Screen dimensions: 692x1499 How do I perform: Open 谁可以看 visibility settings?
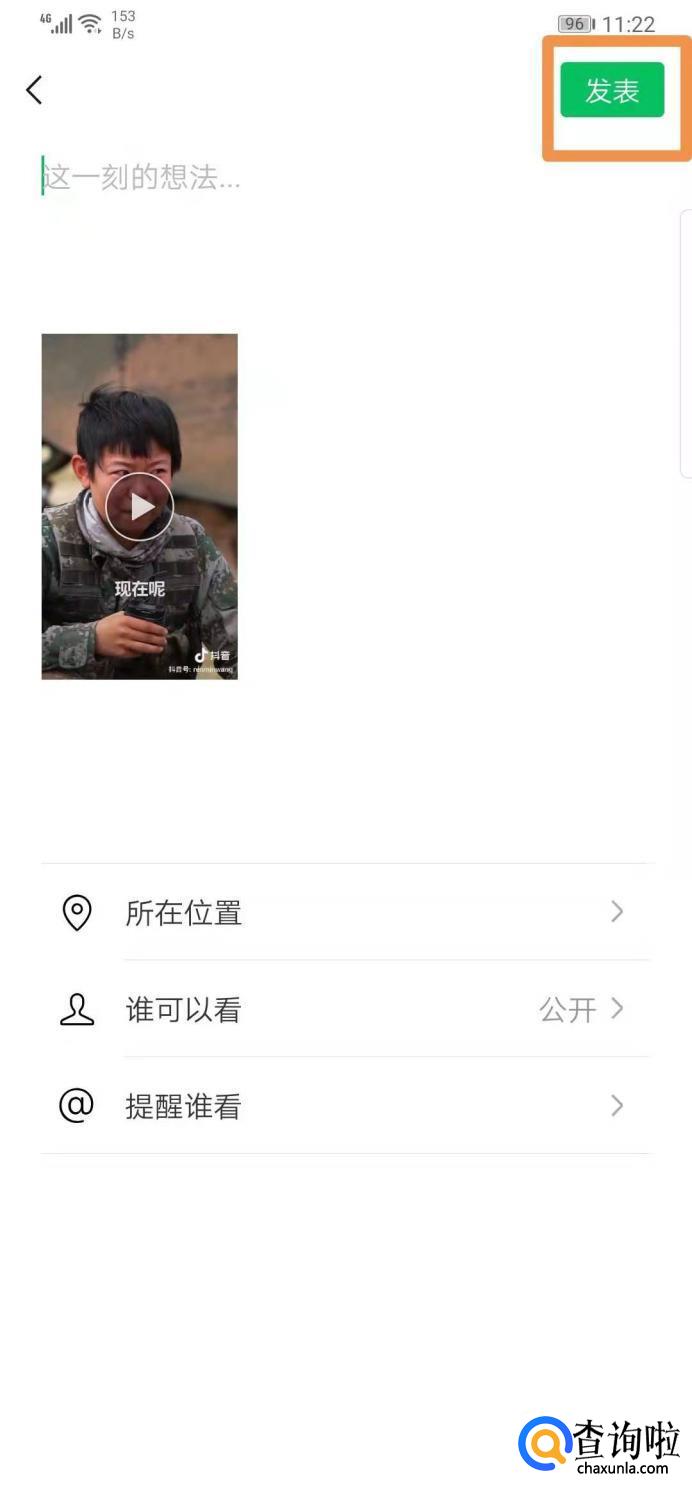click(x=345, y=1009)
